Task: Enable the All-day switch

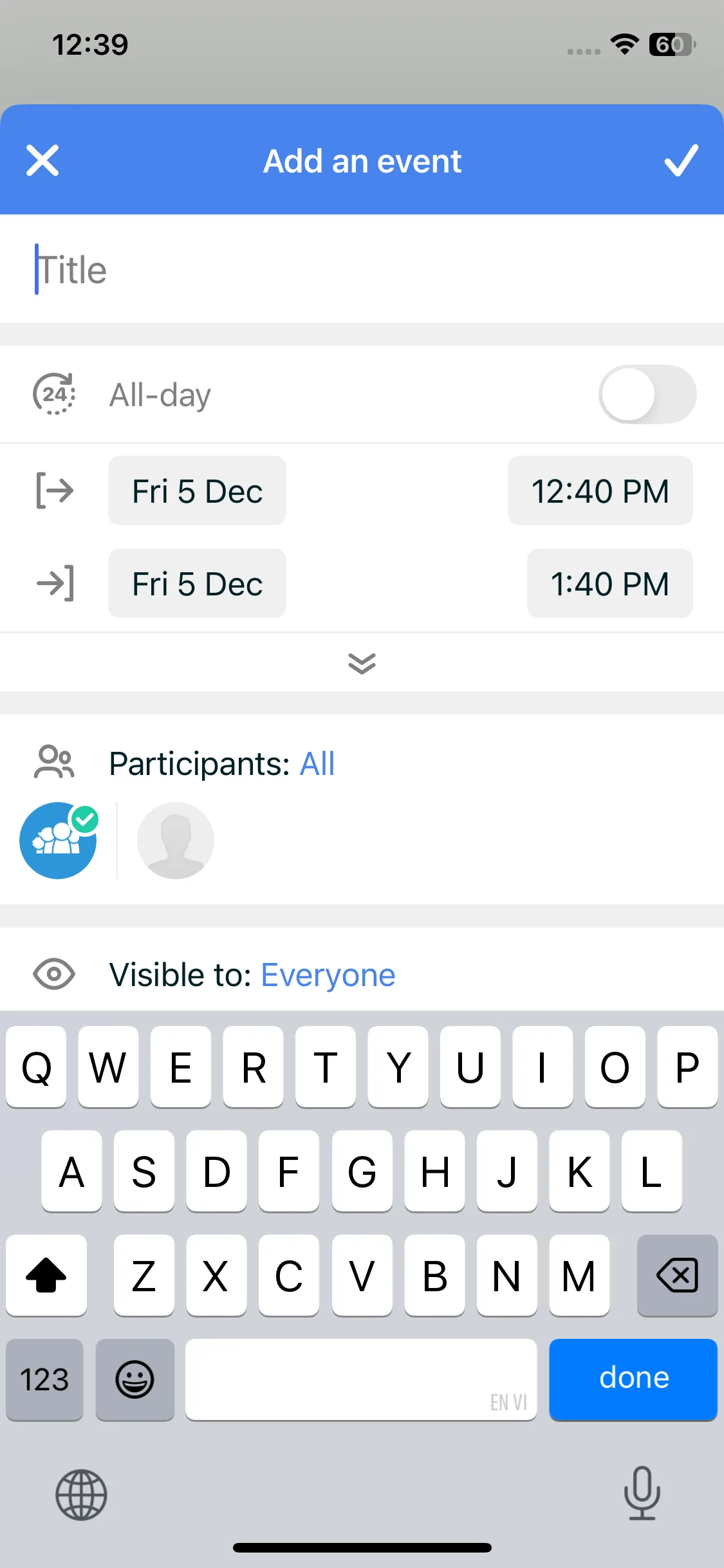Action: coord(647,395)
